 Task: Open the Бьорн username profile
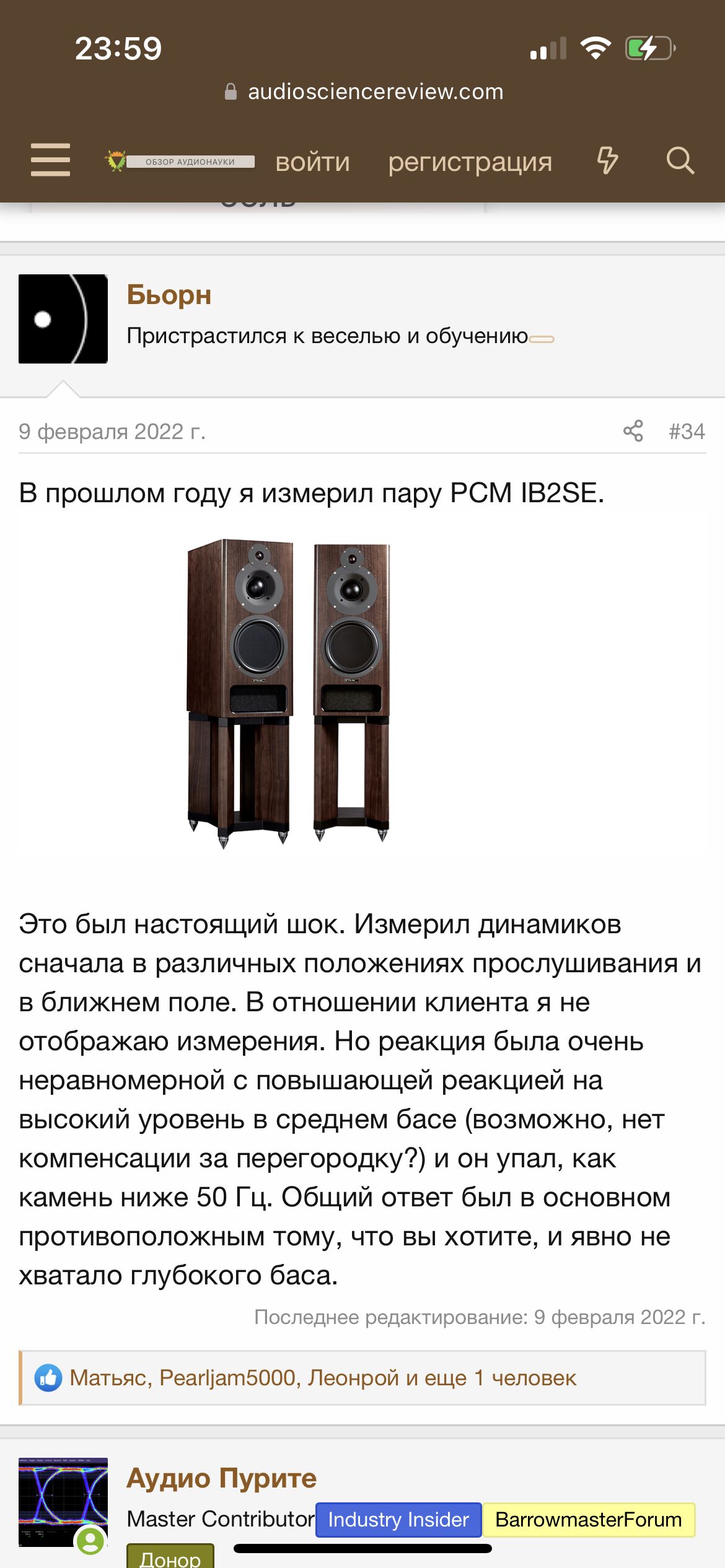169,295
